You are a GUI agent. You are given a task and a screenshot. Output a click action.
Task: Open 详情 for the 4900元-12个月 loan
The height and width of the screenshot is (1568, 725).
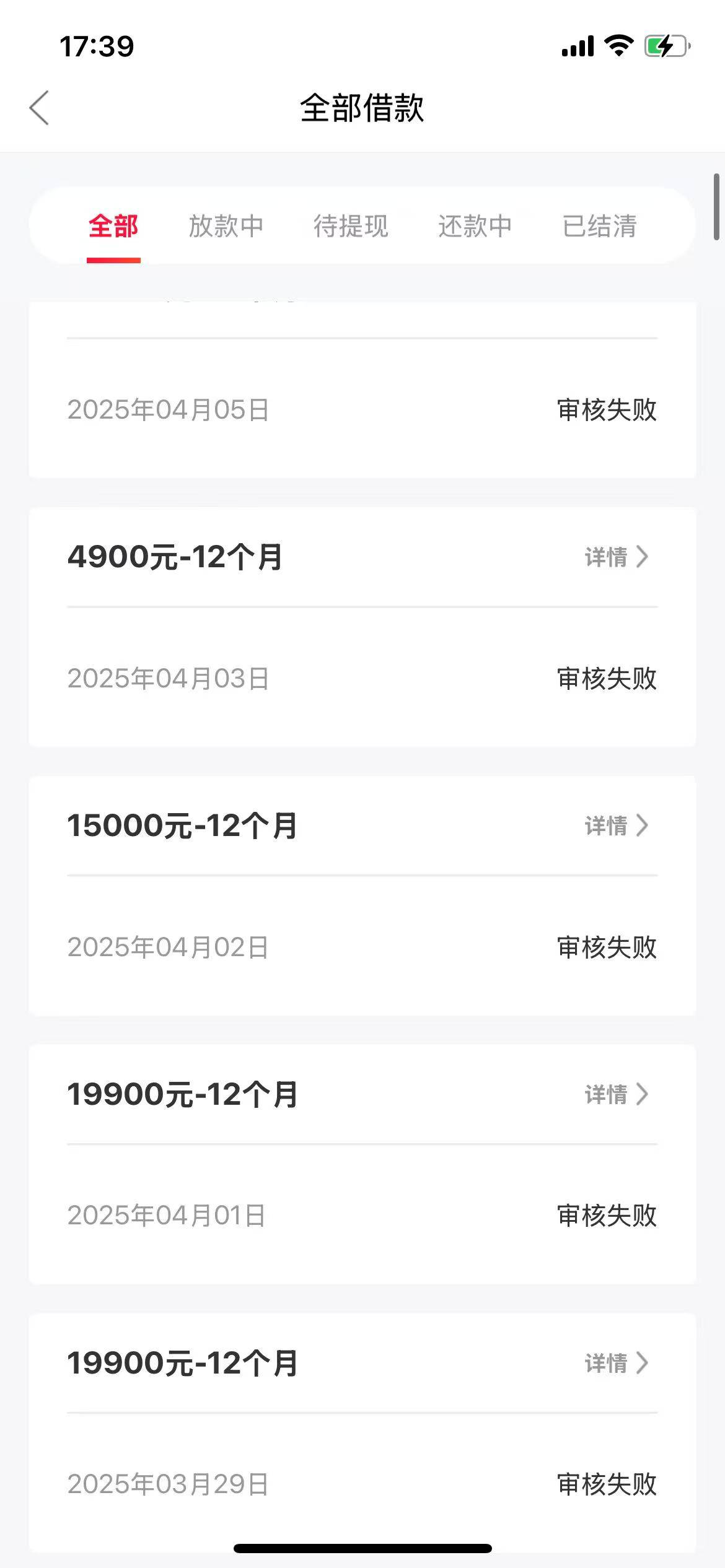pyautogui.click(x=617, y=557)
